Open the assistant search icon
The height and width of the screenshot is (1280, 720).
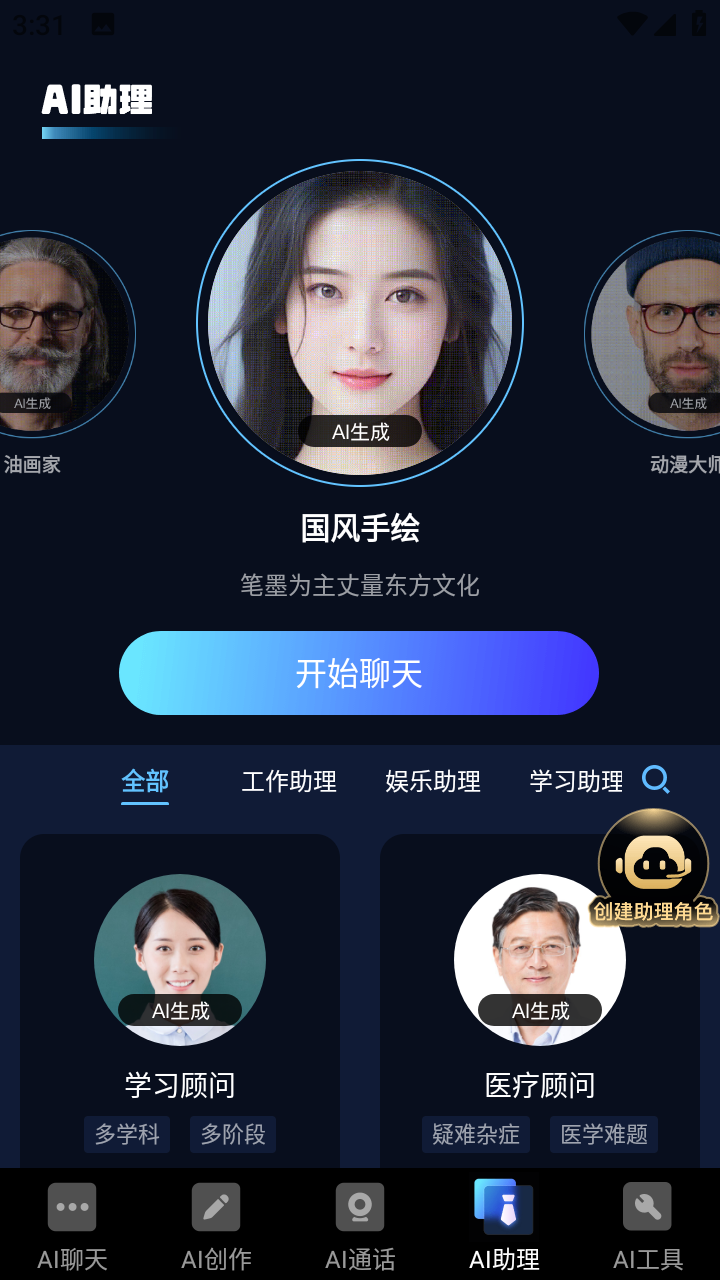(656, 779)
